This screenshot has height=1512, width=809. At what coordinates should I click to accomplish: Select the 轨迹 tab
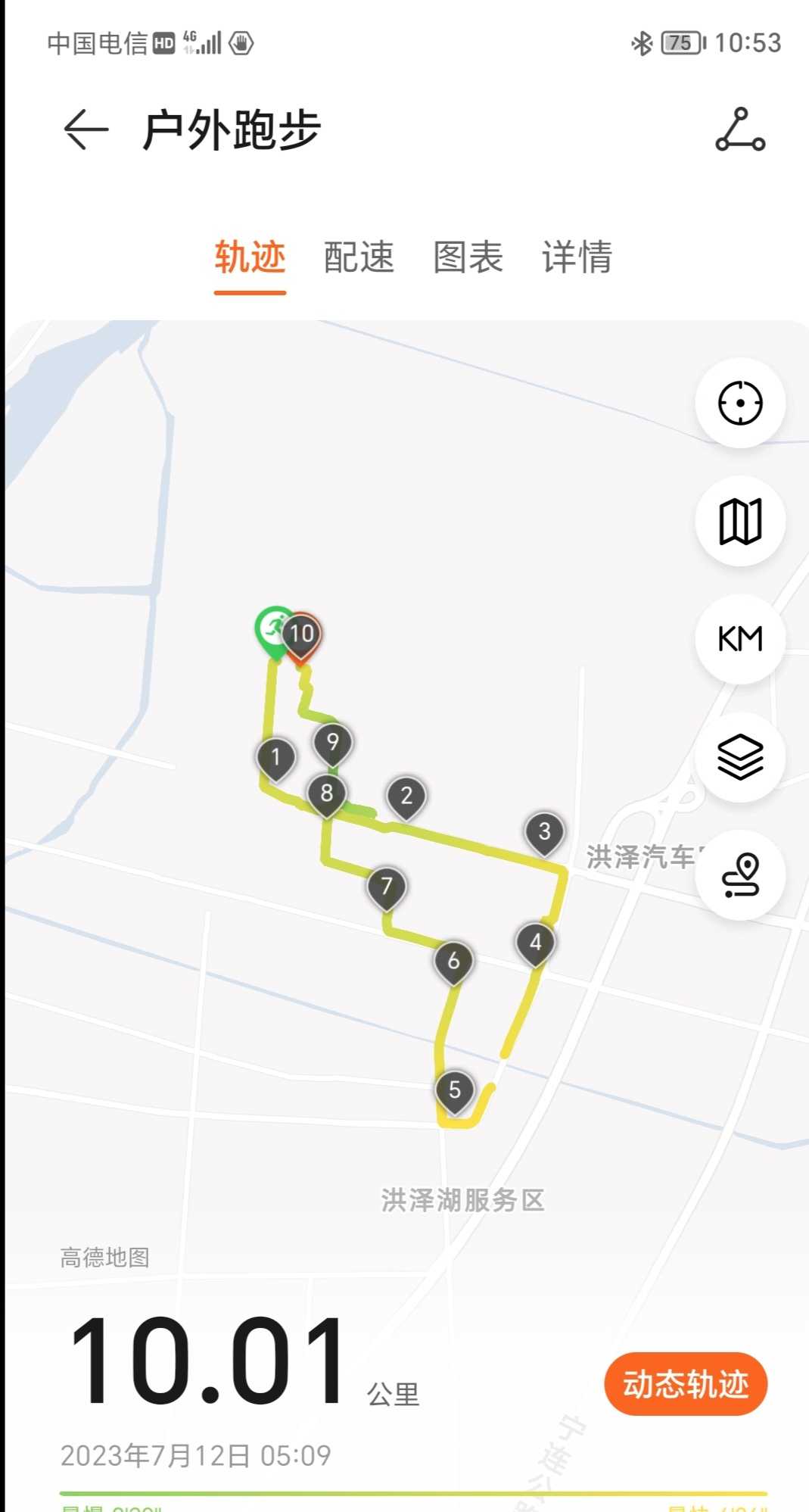pyautogui.click(x=250, y=257)
